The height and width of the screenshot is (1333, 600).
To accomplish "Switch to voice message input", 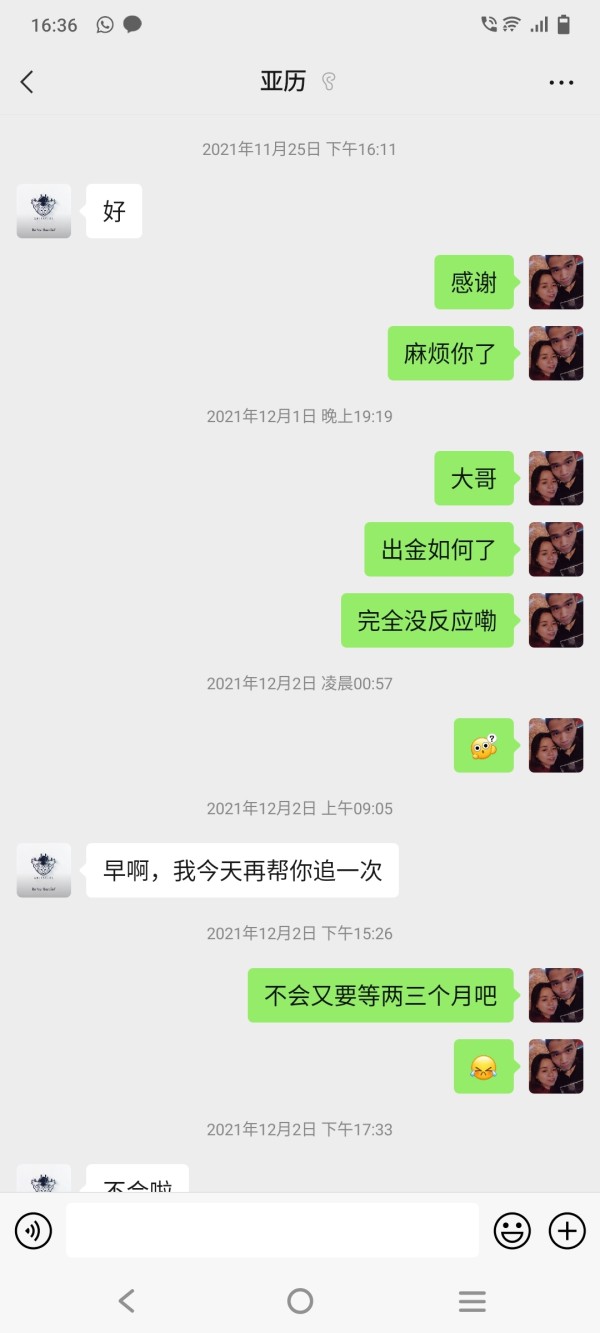I will (33, 1230).
